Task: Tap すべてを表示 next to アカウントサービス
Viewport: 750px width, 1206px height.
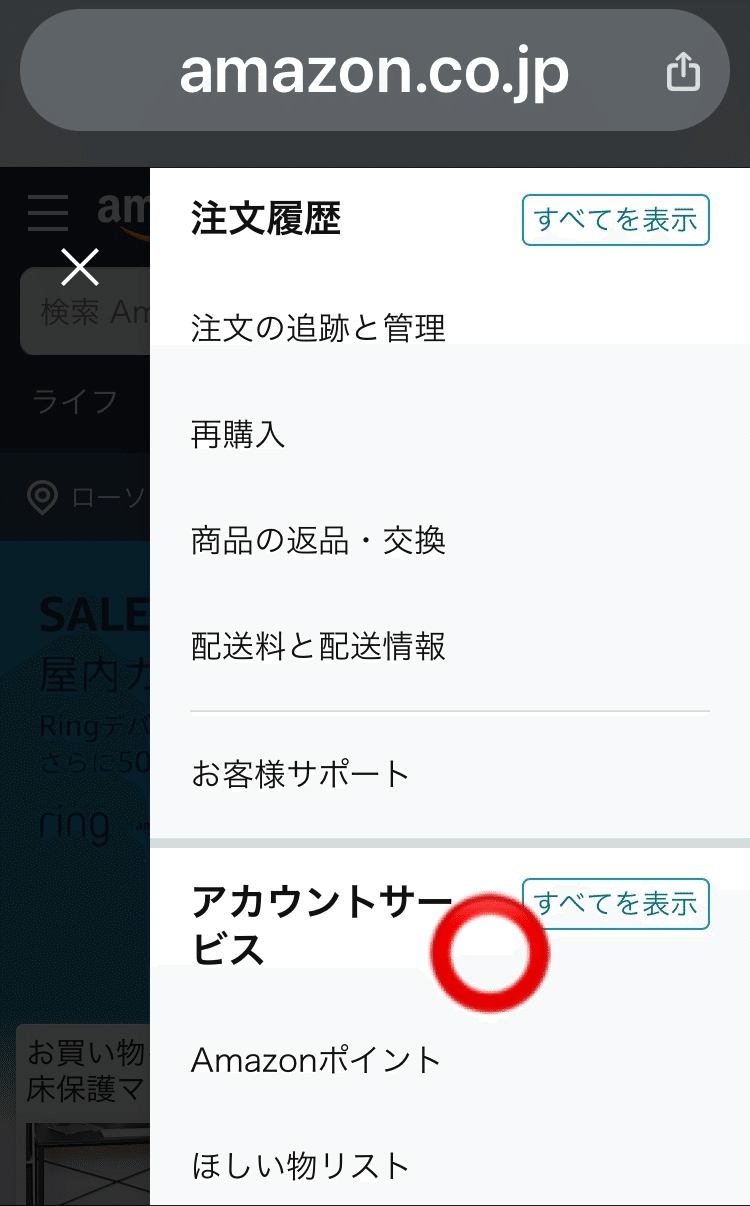Action: [615, 904]
